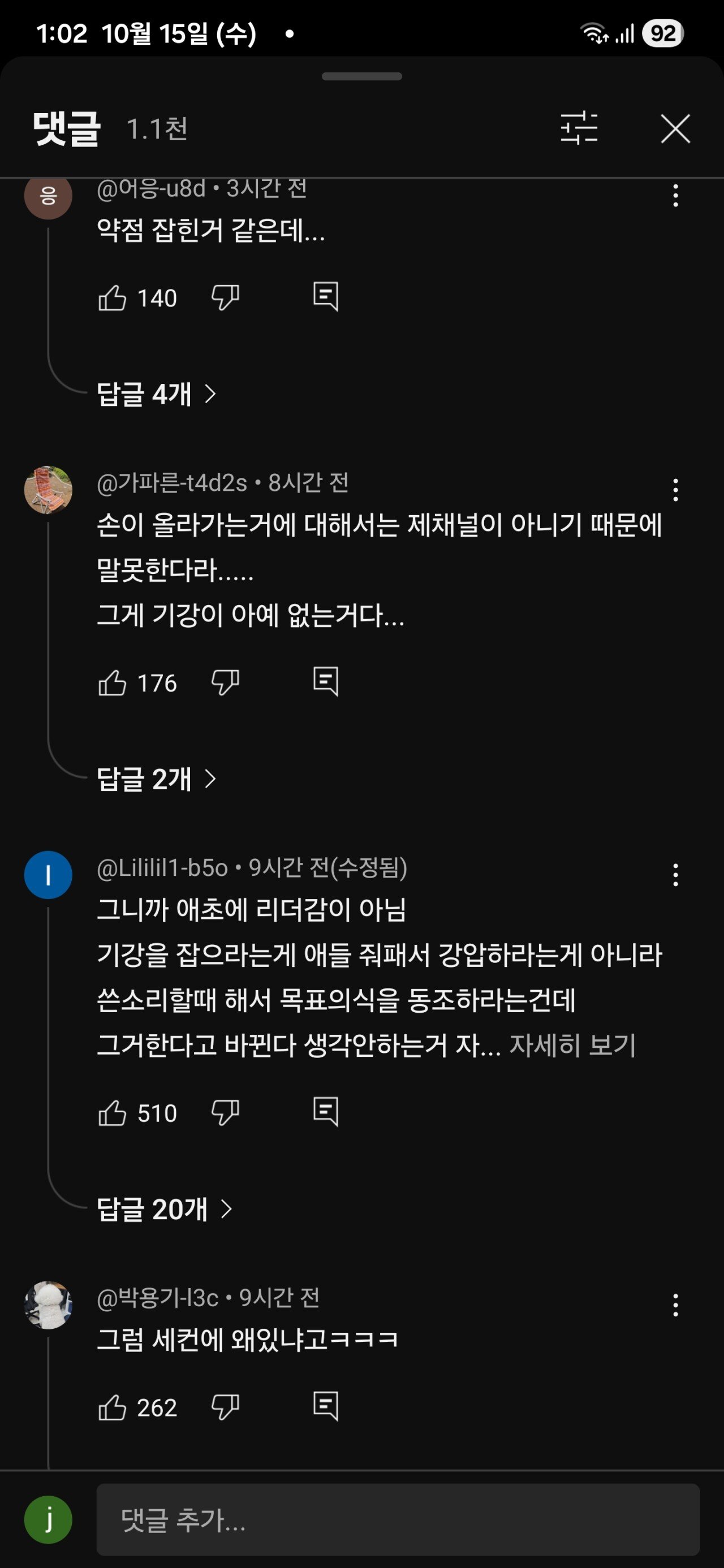The width and height of the screenshot is (724, 1568).
Task: Open overflow menu for @어응-u8d comment
Action: (x=675, y=196)
